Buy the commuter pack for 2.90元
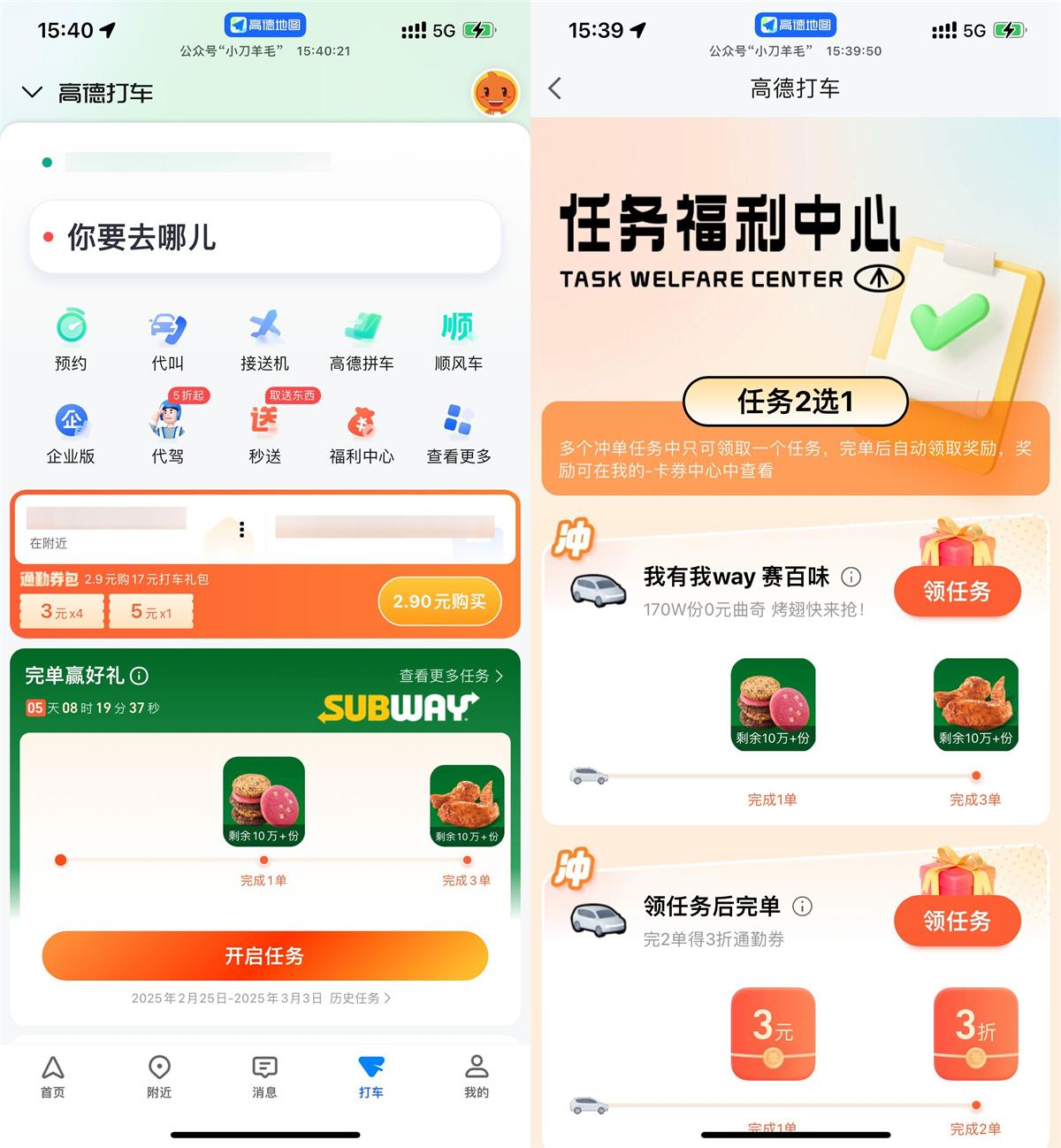Image resolution: width=1061 pixels, height=1148 pixels. (x=439, y=601)
